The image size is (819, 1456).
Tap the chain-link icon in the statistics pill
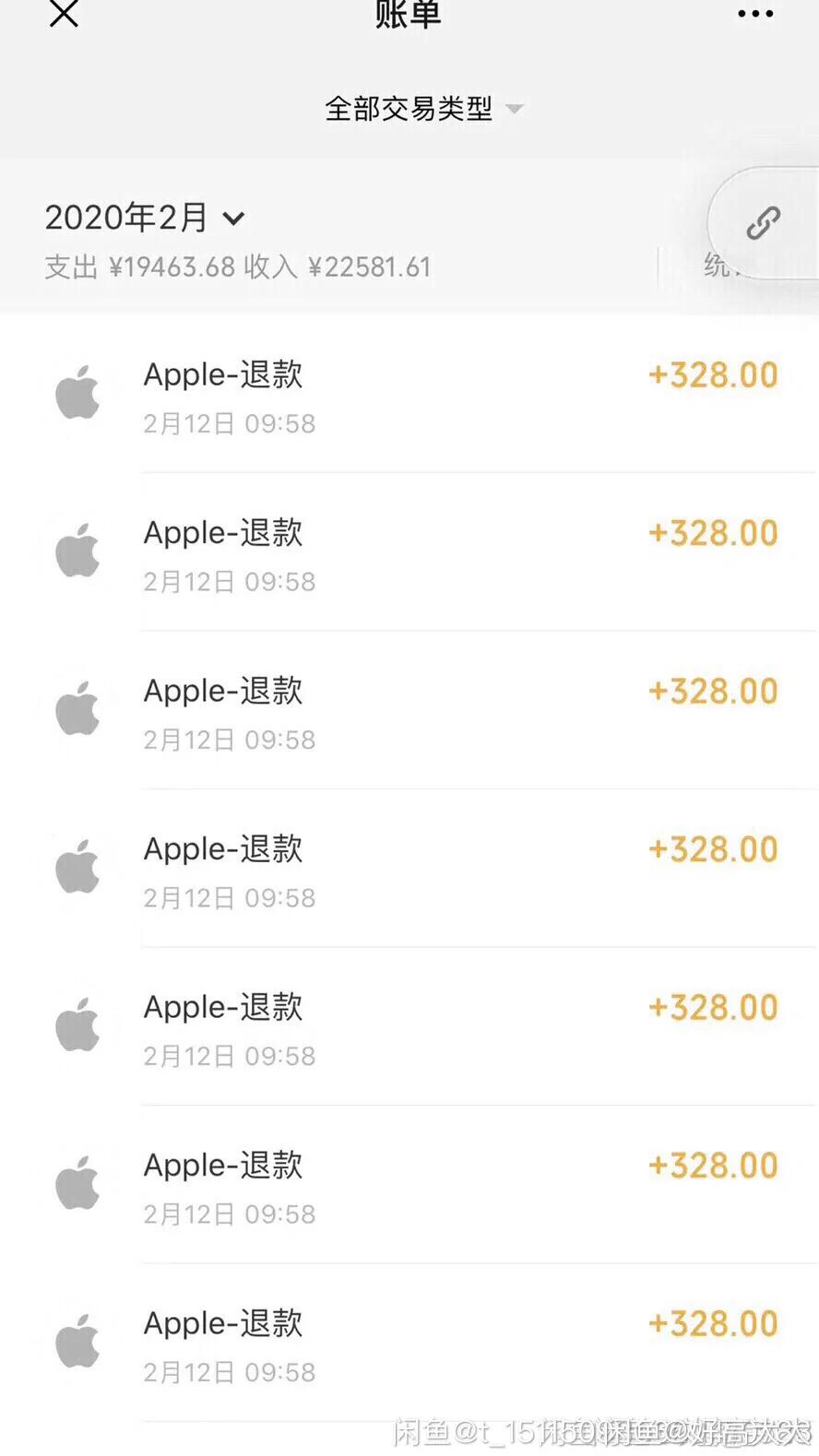[x=762, y=221]
